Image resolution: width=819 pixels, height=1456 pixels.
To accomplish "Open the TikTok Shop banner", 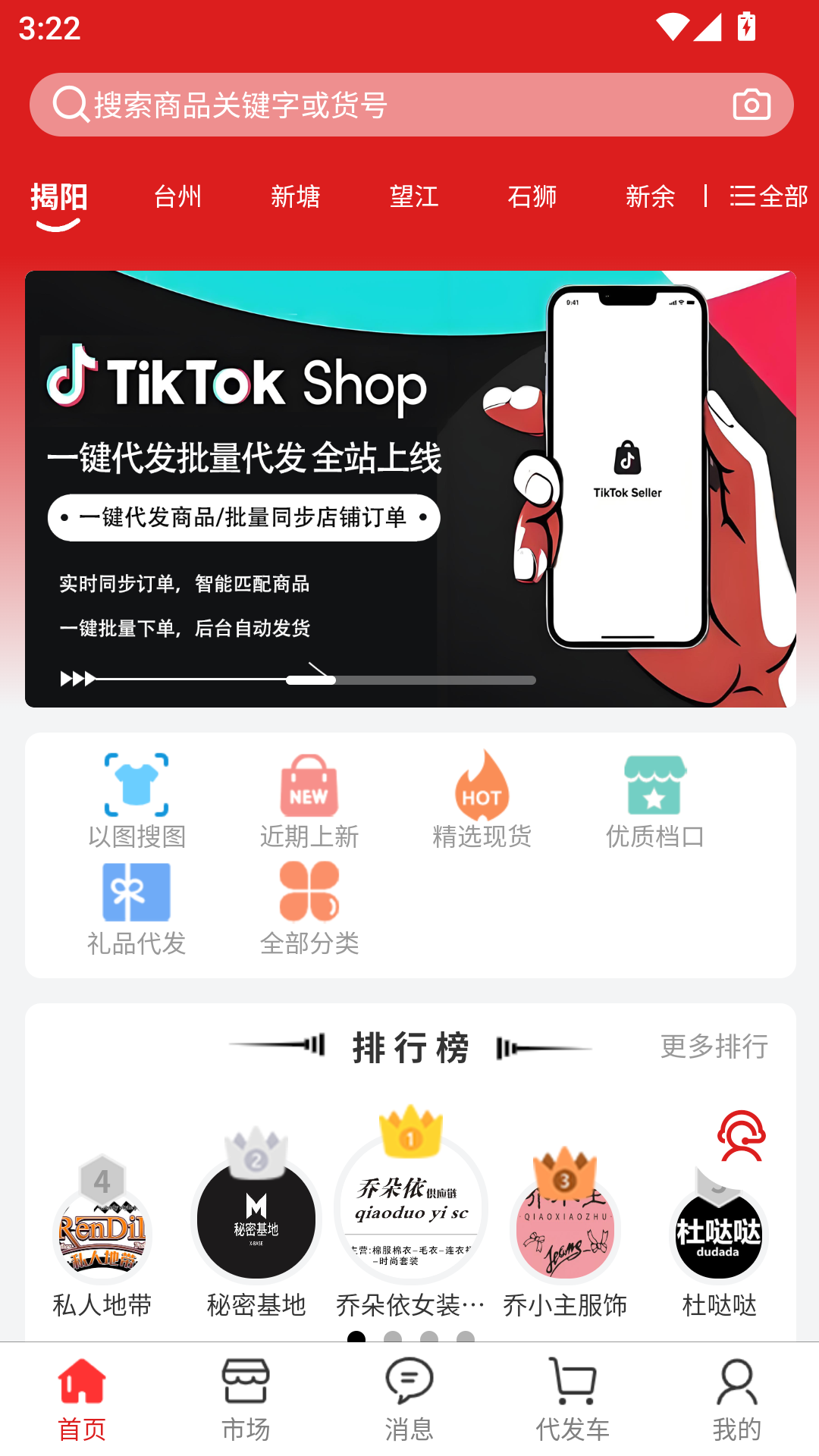I will pos(410,489).
